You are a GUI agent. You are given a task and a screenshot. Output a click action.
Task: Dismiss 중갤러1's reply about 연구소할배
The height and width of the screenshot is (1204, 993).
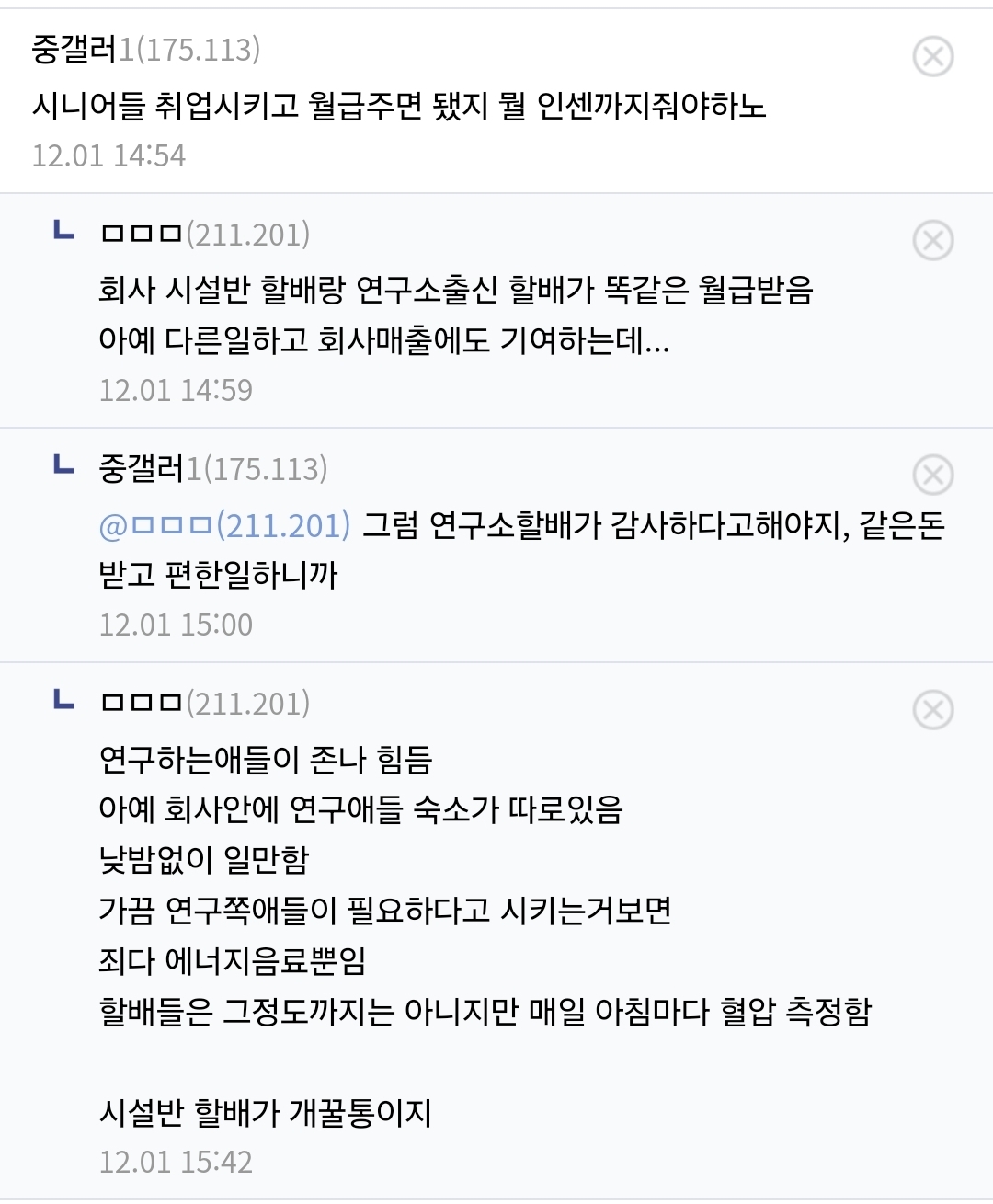click(934, 474)
